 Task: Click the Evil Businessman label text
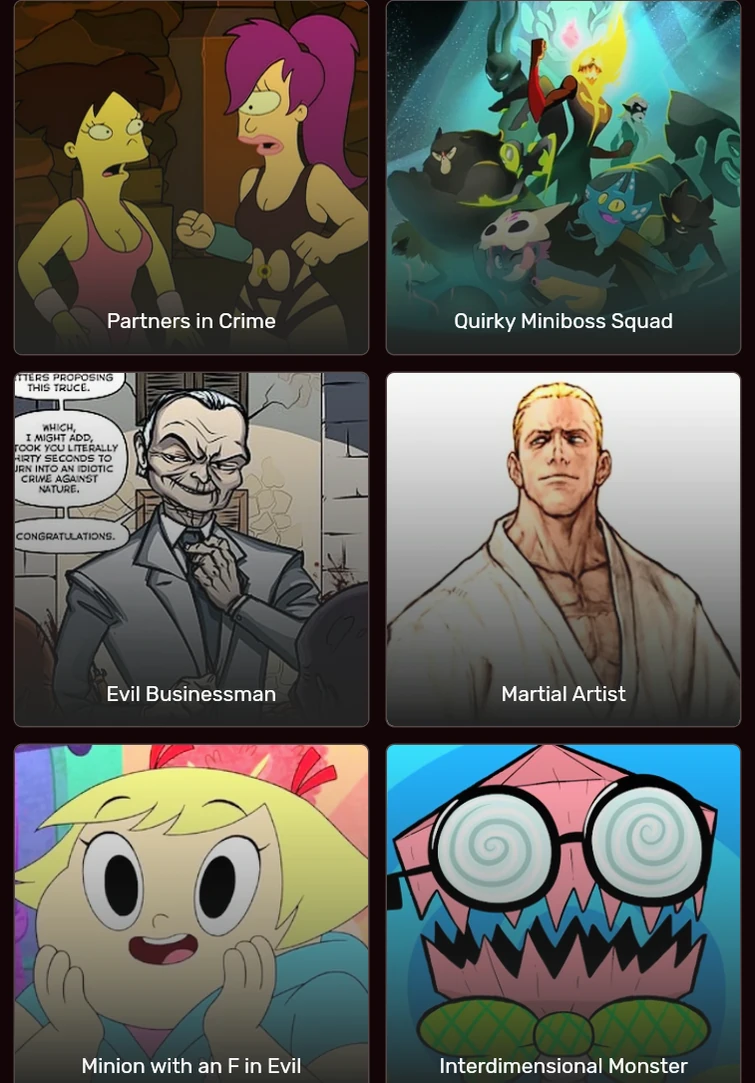[190, 693]
